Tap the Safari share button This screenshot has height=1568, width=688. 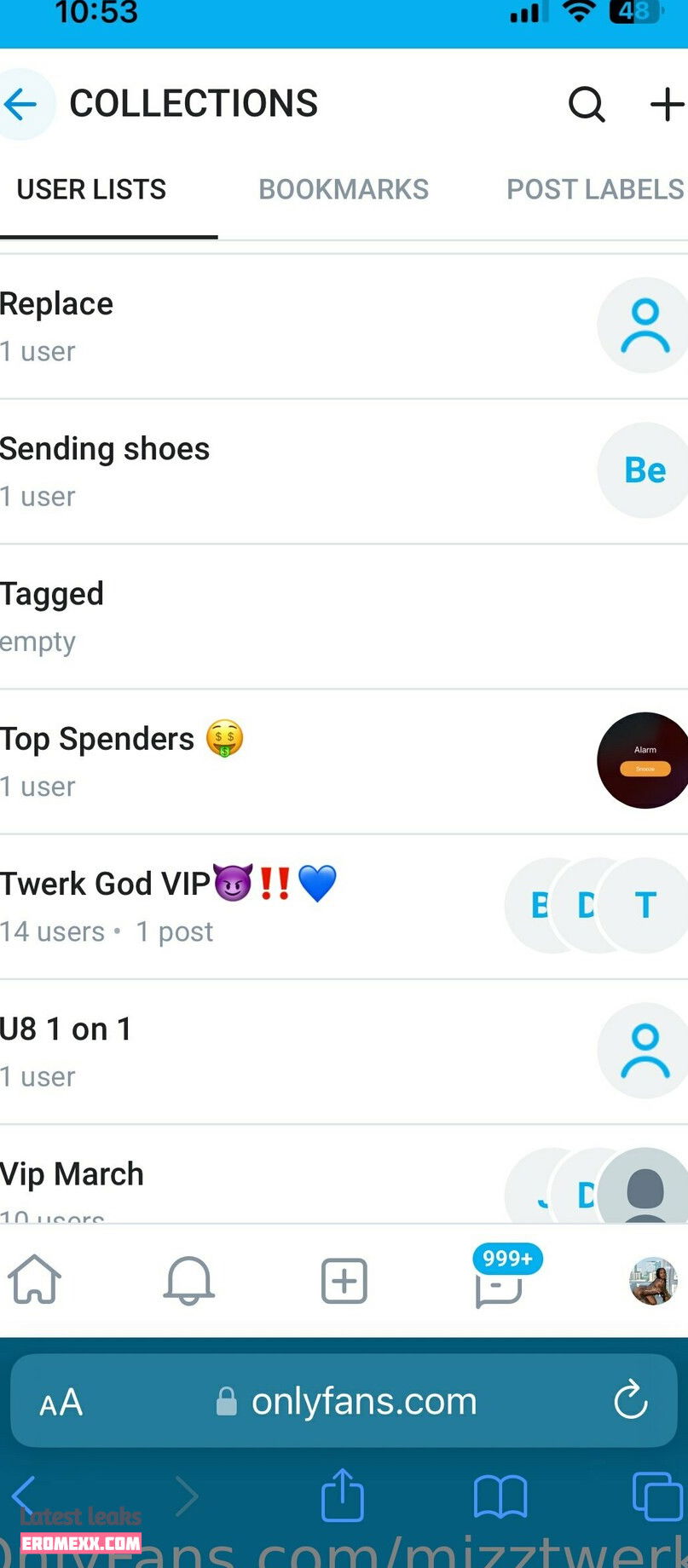point(343,1496)
